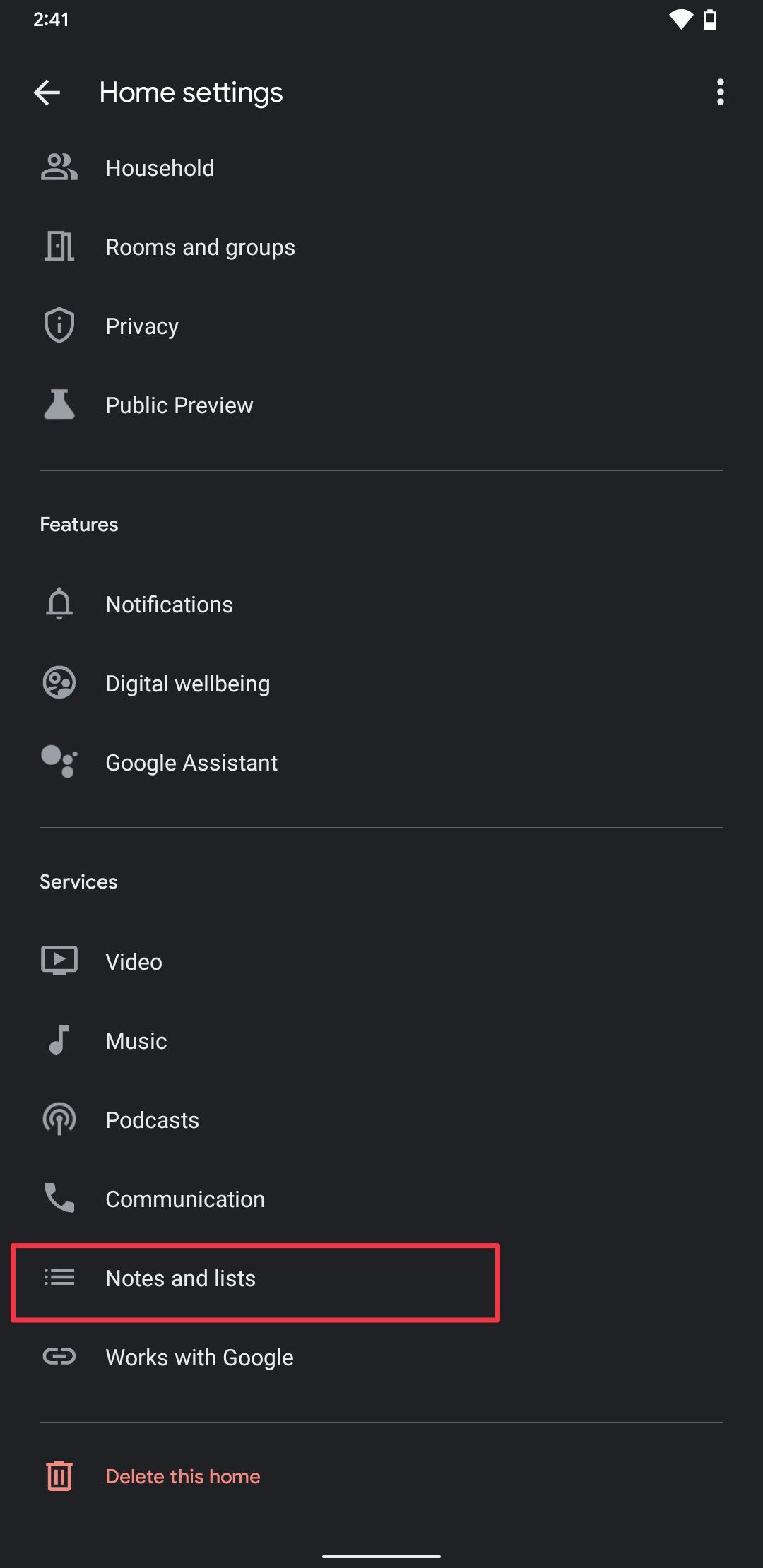Image resolution: width=763 pixels, height=1568 pixels.
Task: Click the trash can icon for deleting home
Action: point(59,1475)
